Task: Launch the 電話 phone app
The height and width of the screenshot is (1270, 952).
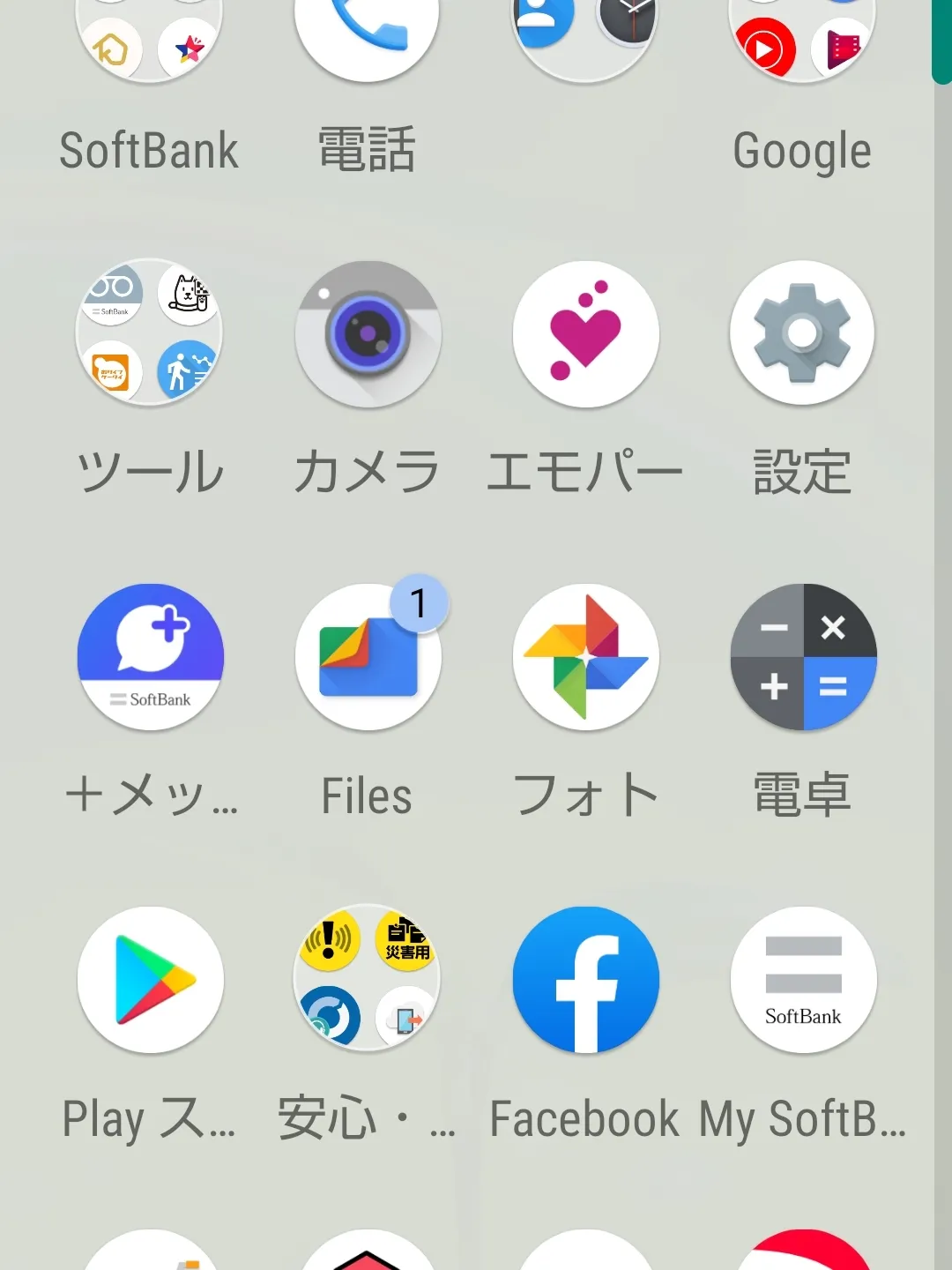Action: (x=367, y=35)
